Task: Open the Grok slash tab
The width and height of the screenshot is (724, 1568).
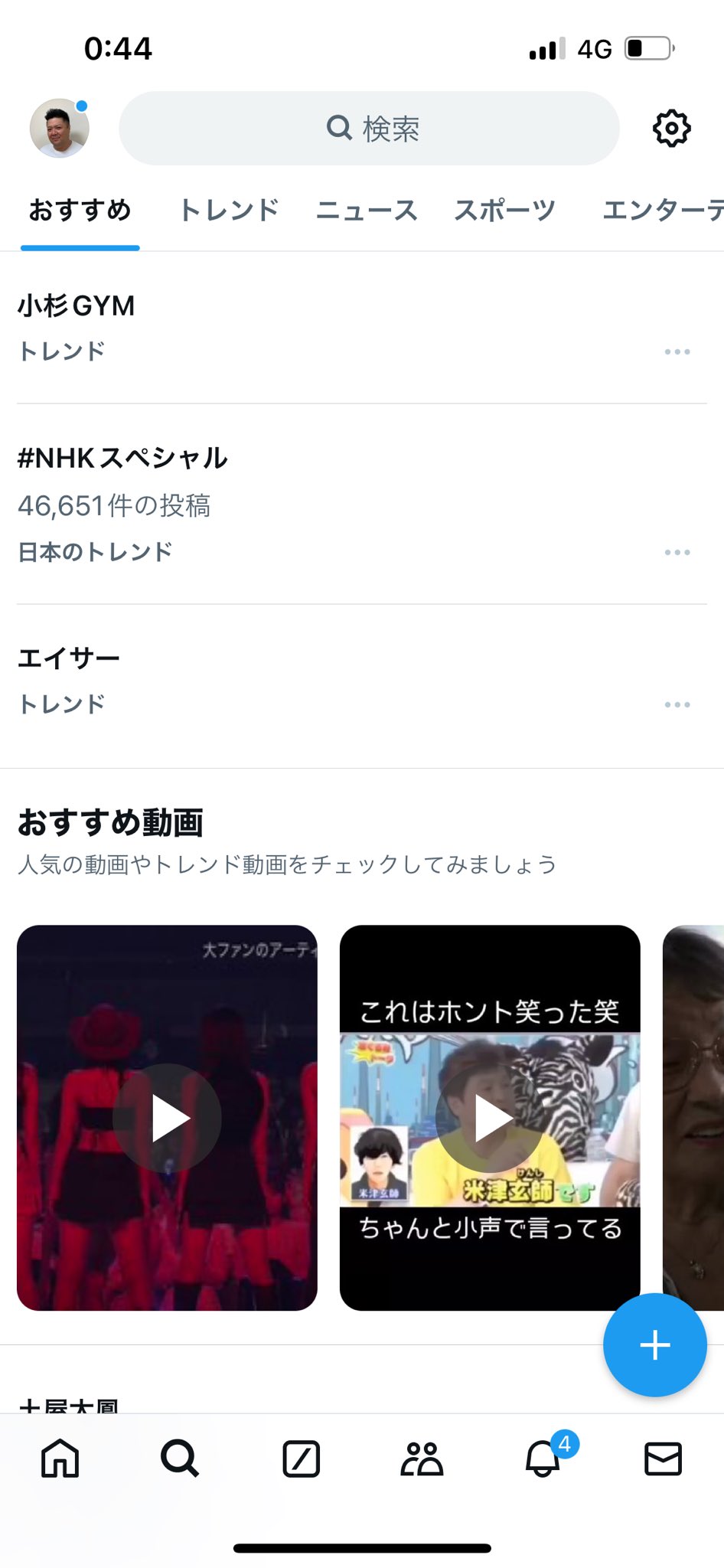Action: (301, 1459)
